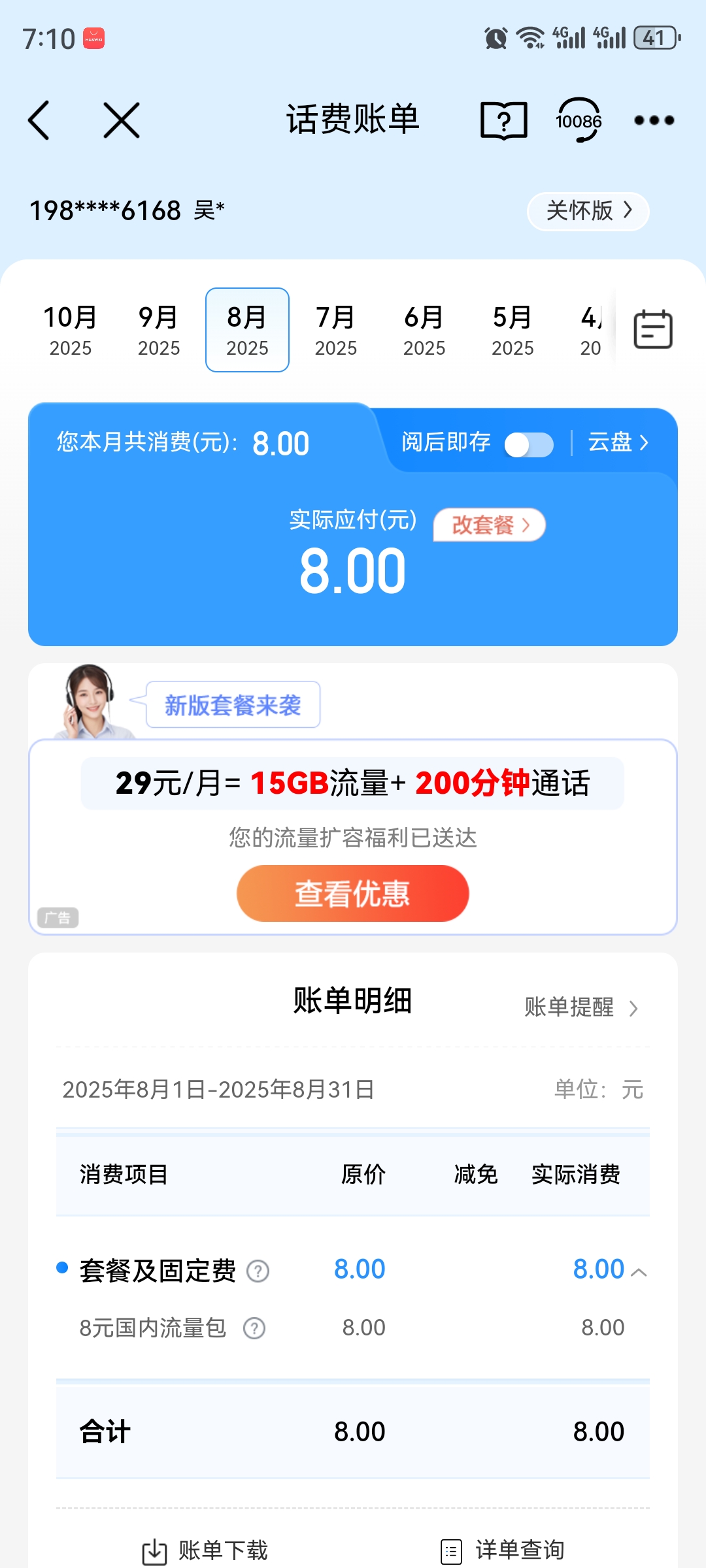Viewport: 706px width, 1568px height.
Task: Toggle the 阅后即存 switch
Action: click(529, 445)
